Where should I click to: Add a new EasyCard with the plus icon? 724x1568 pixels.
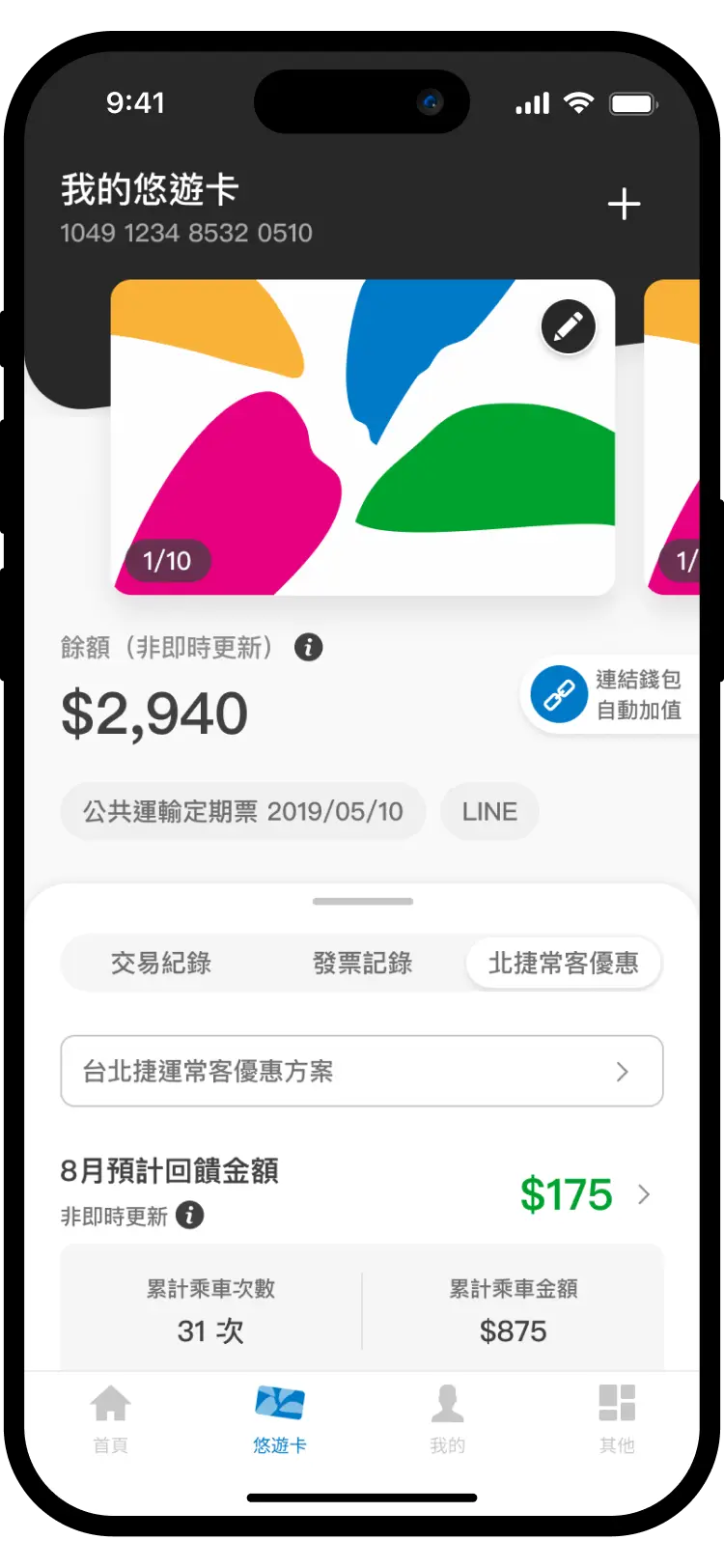click(x=624, y=204)
